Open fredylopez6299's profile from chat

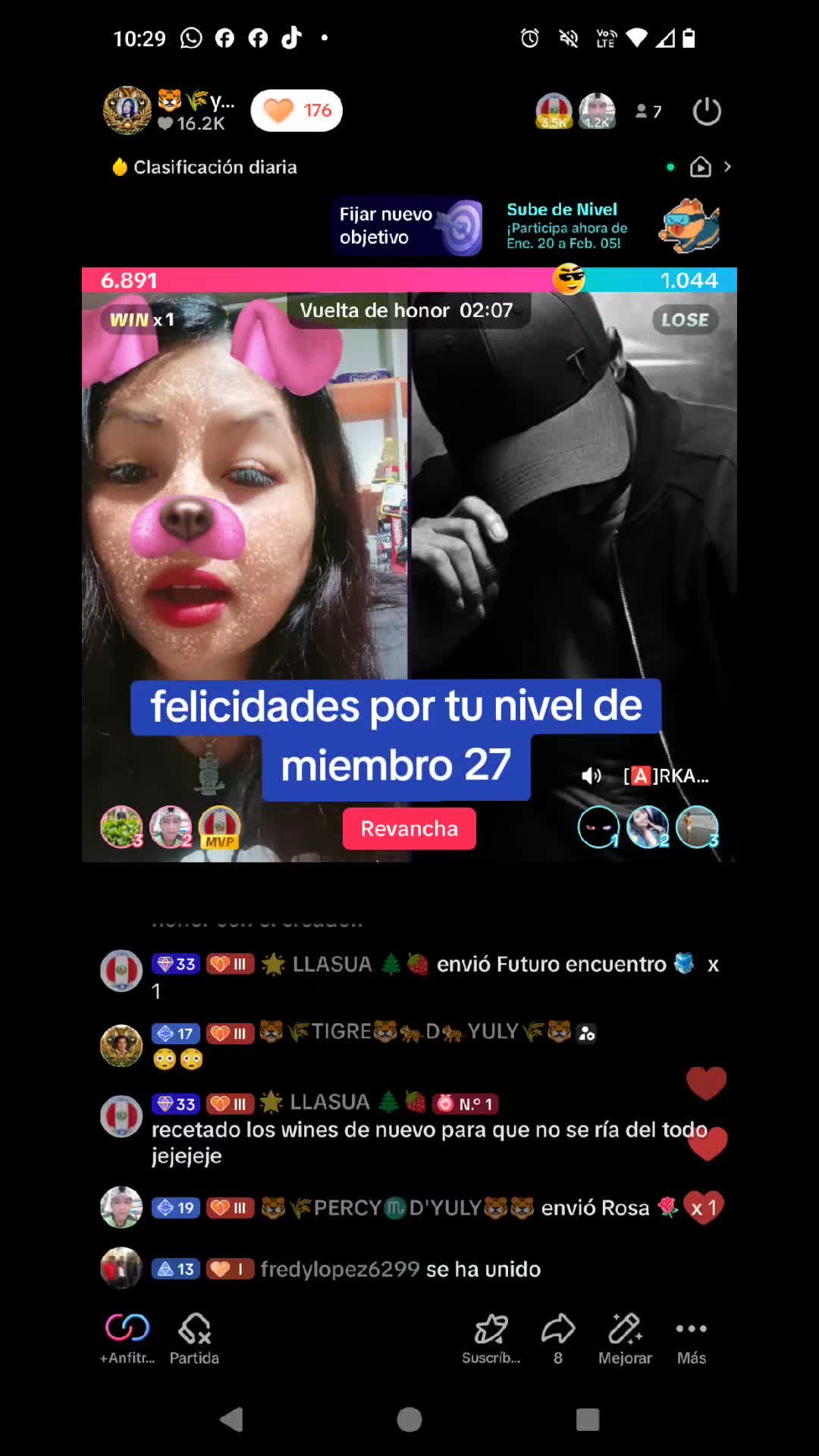tap(121, 1268)
